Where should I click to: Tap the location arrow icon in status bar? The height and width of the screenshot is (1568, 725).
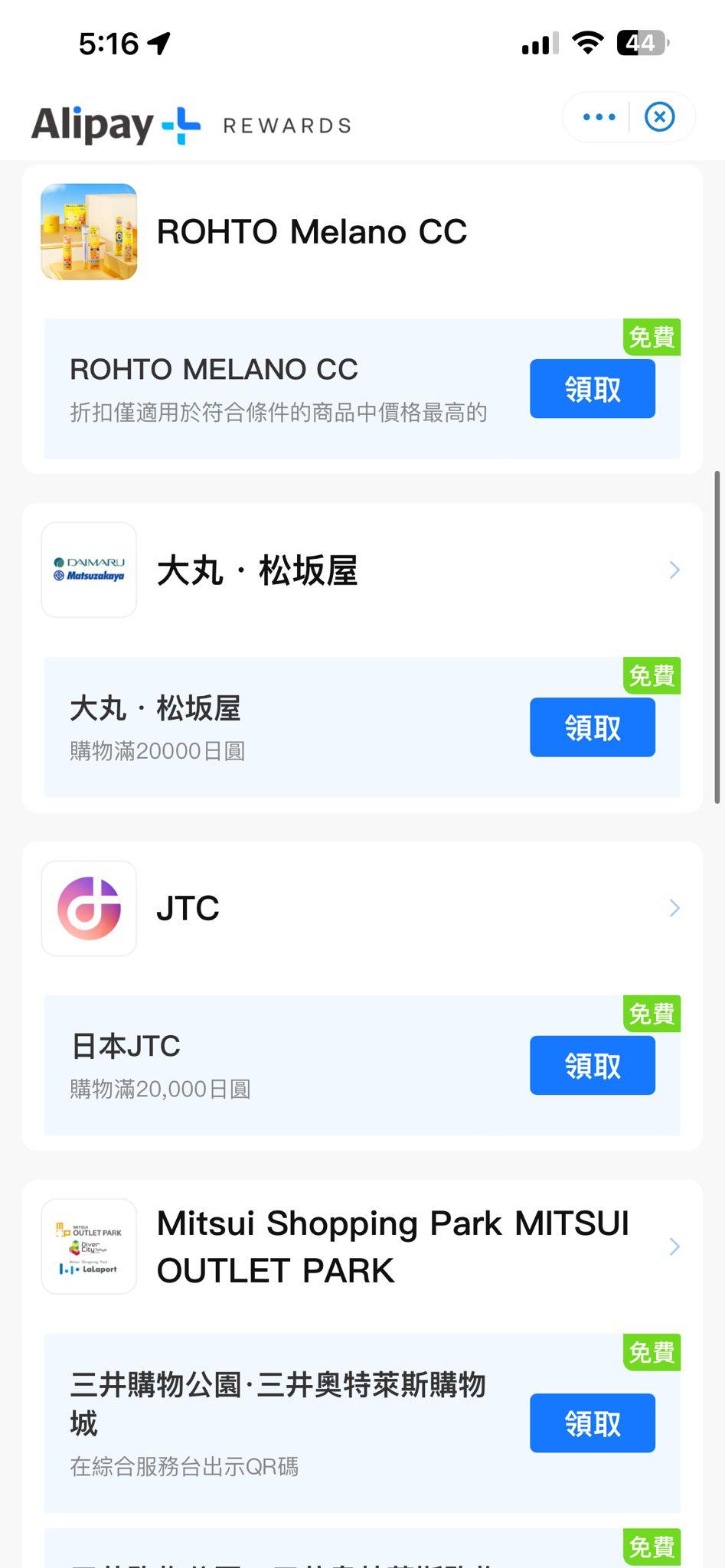click(158, 44)
